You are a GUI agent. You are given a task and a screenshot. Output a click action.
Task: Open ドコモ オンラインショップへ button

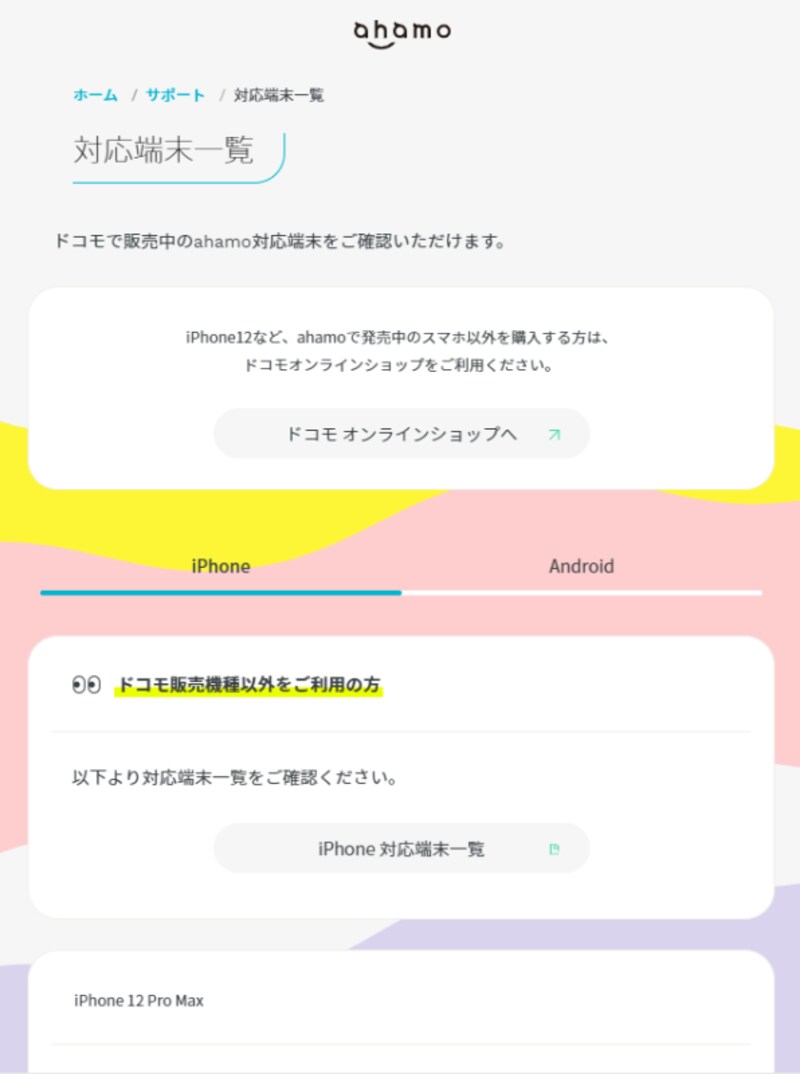tap(401, 434)
